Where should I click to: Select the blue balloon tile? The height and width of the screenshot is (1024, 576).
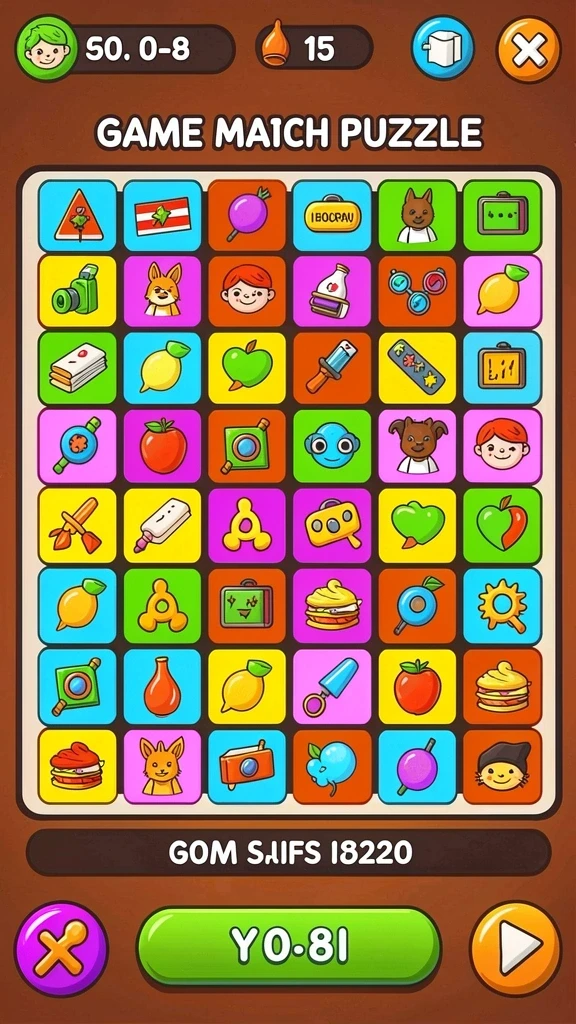pos(332,767)
